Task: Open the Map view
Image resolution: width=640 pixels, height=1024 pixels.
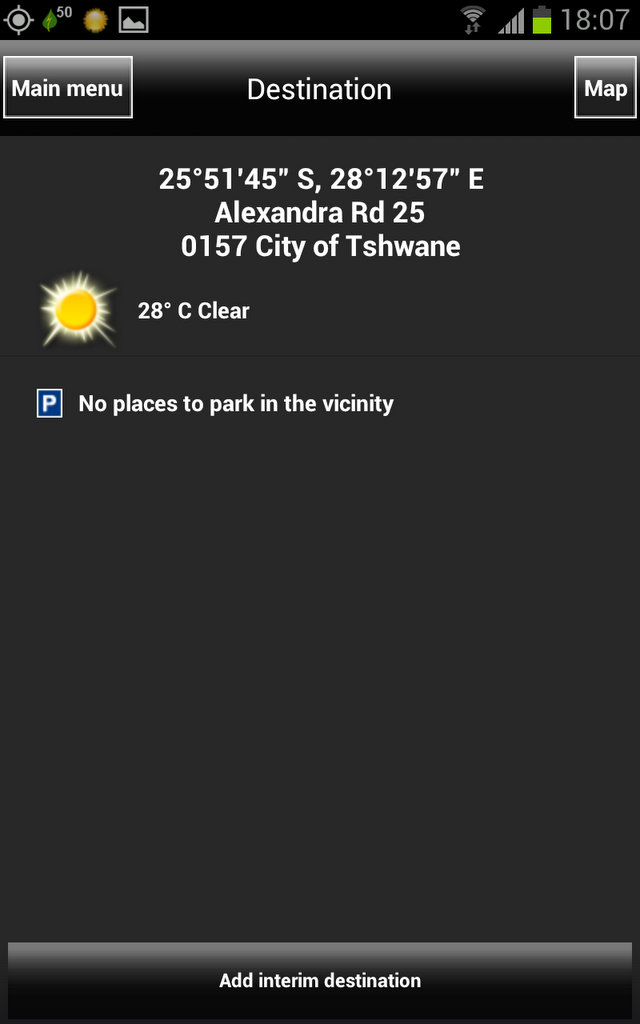Action: click(x=605, y=88)
